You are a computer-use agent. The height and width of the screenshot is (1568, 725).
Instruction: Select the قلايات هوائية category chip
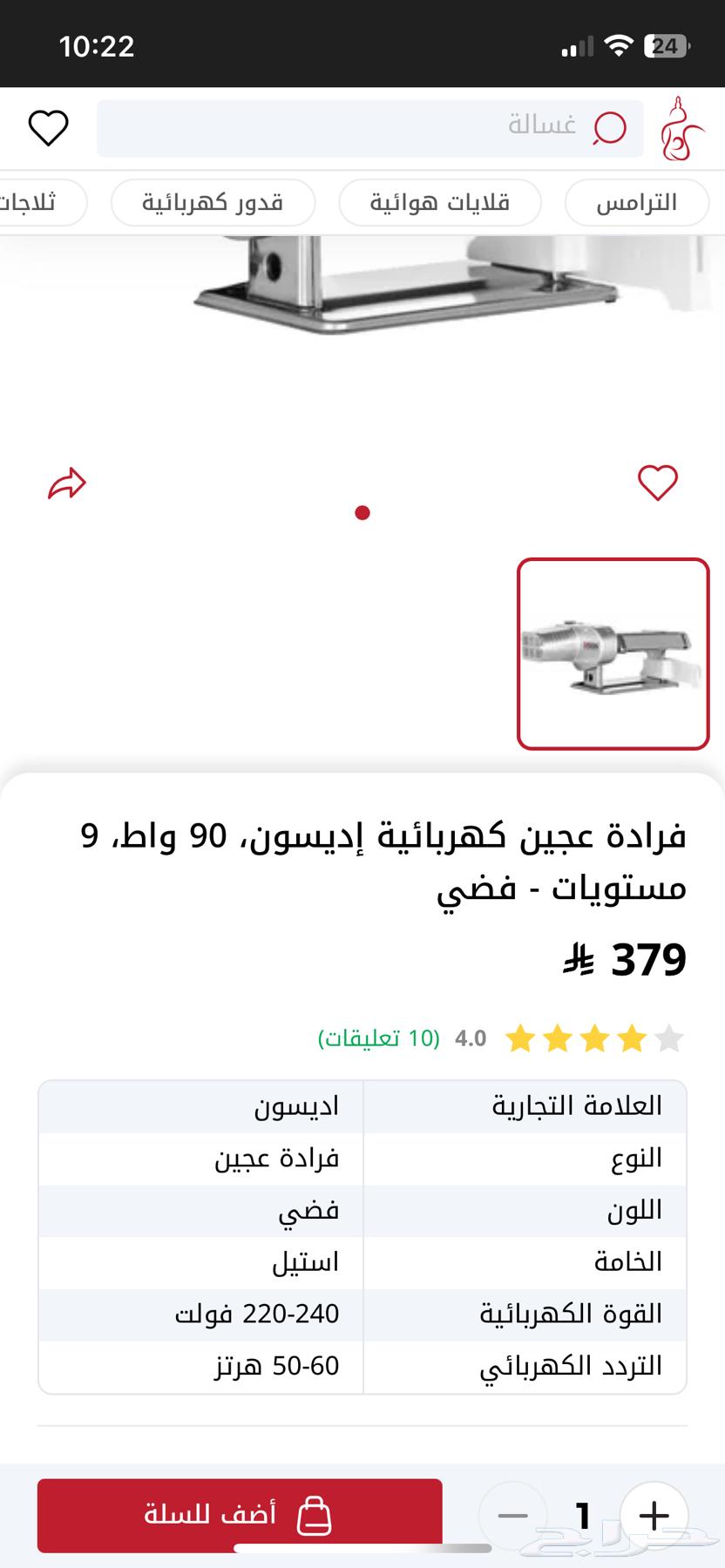pyautogui.click(x=439, y=202)
